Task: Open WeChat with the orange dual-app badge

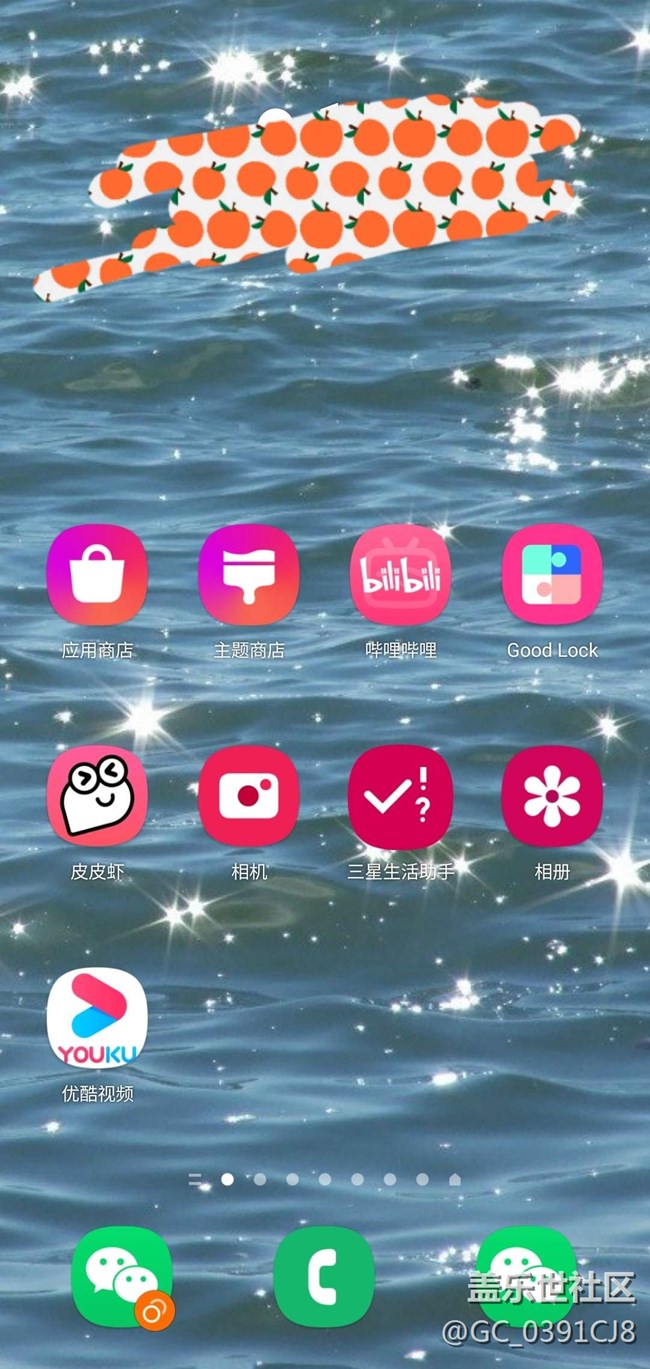Action: tap(122, 1277)
